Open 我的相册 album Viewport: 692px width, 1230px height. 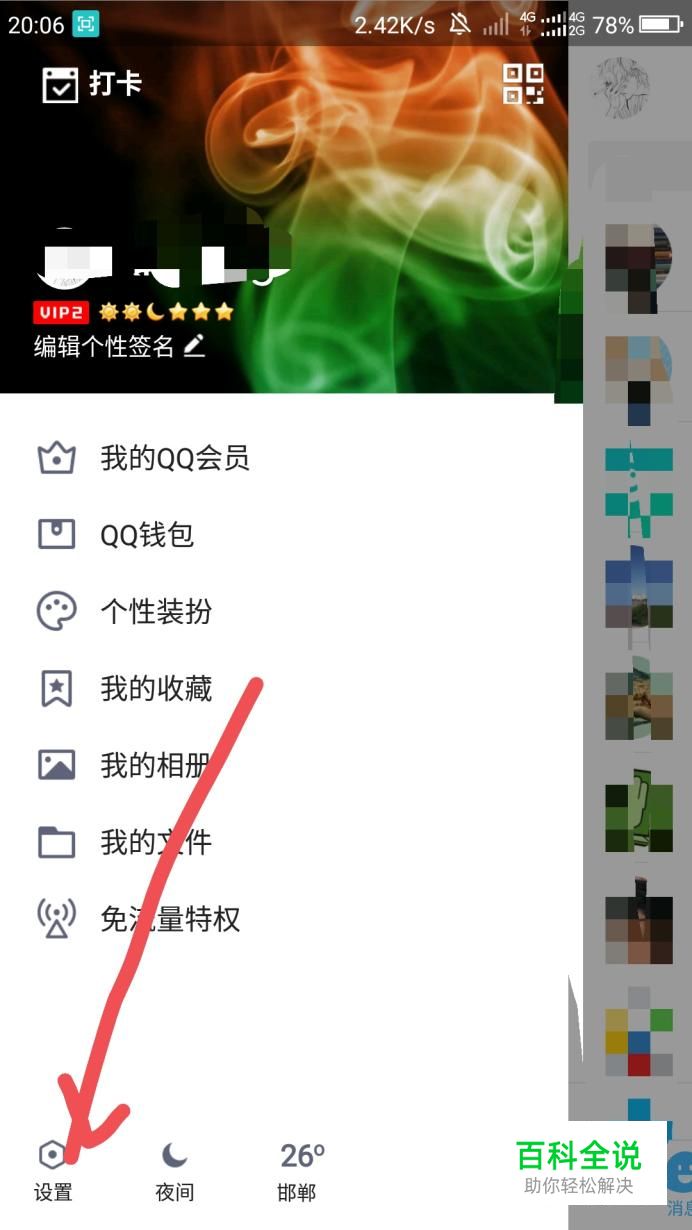[155, 765]
